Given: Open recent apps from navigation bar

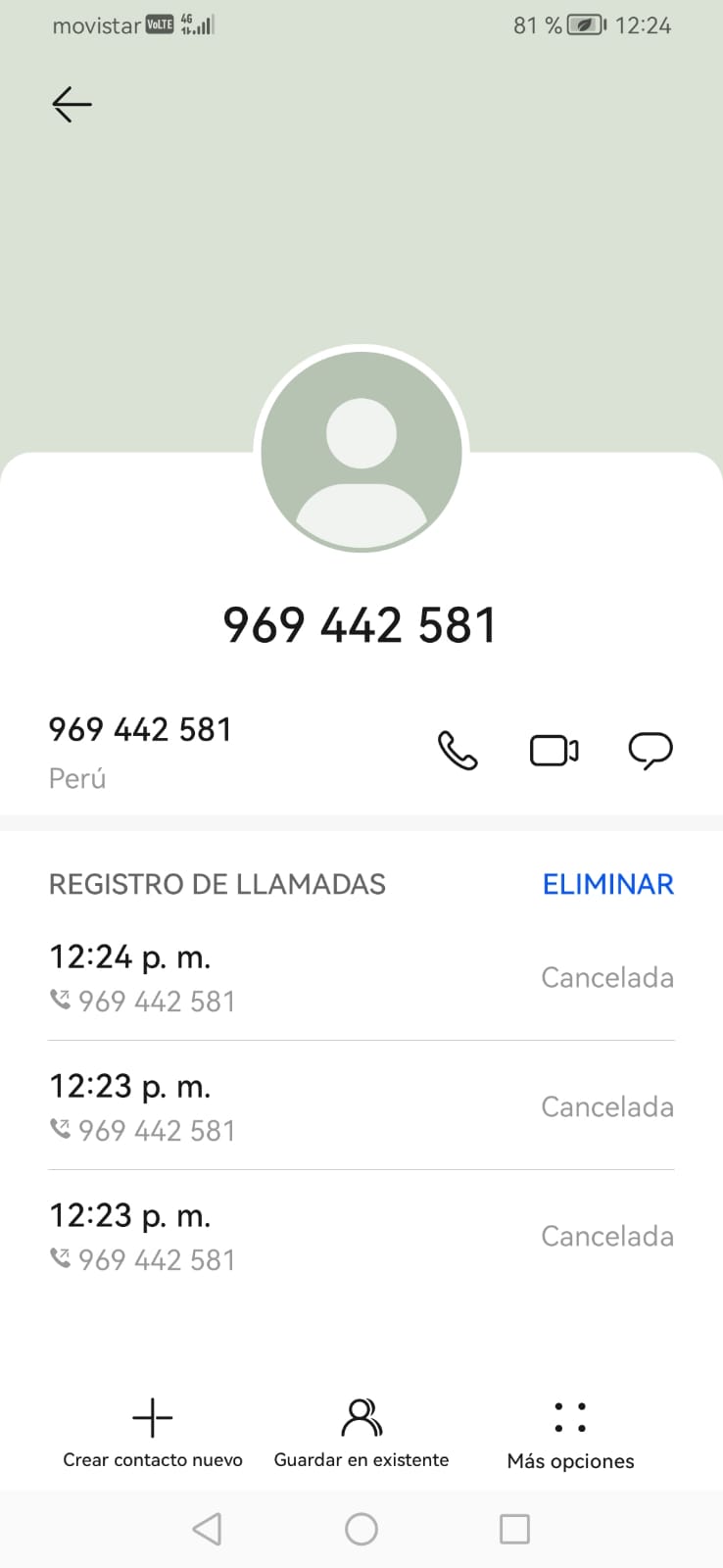Looking at the screenshot, I should click(514, 1529).
